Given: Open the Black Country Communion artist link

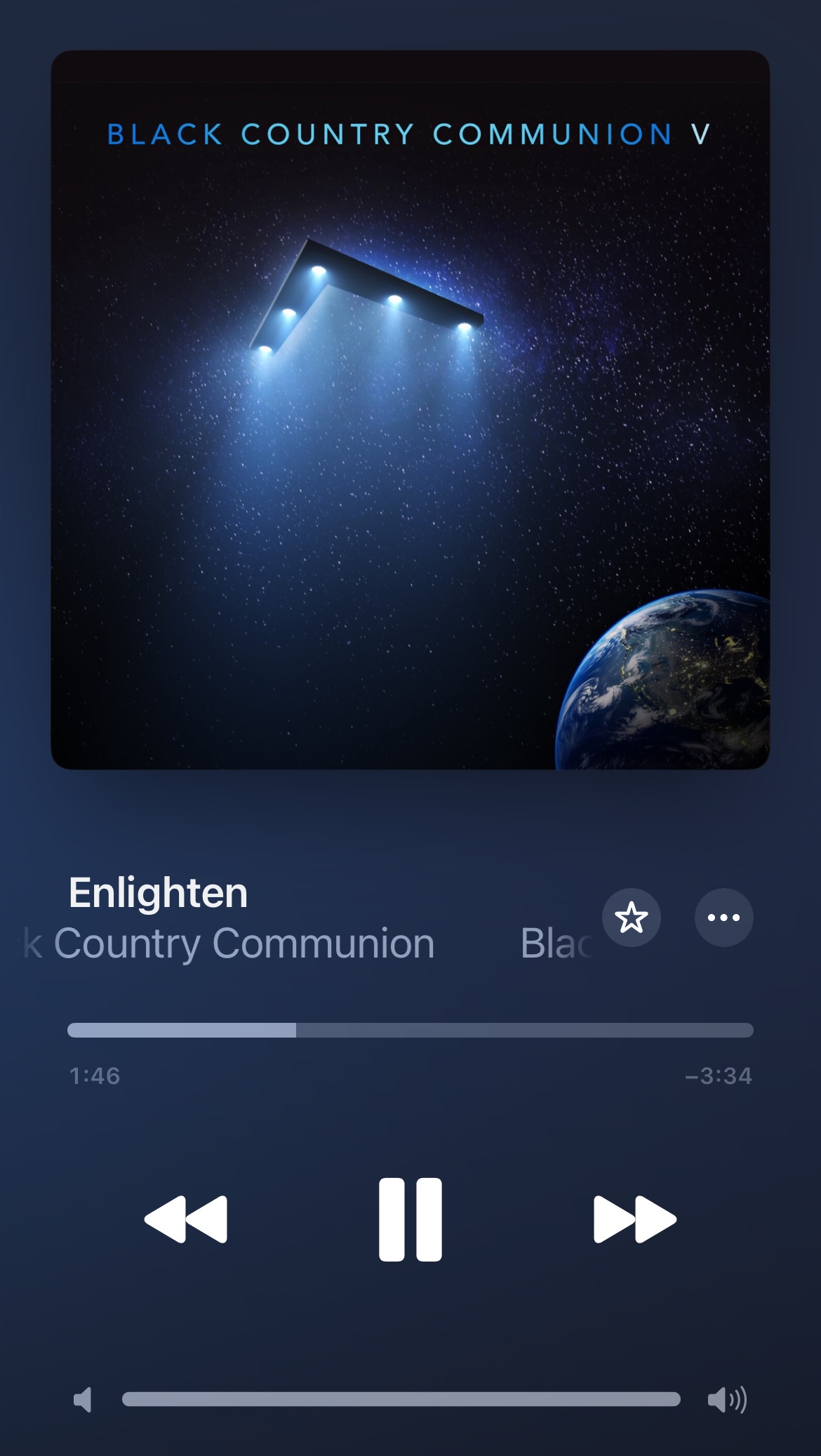Looking at the screenshot, I should 243,944.
